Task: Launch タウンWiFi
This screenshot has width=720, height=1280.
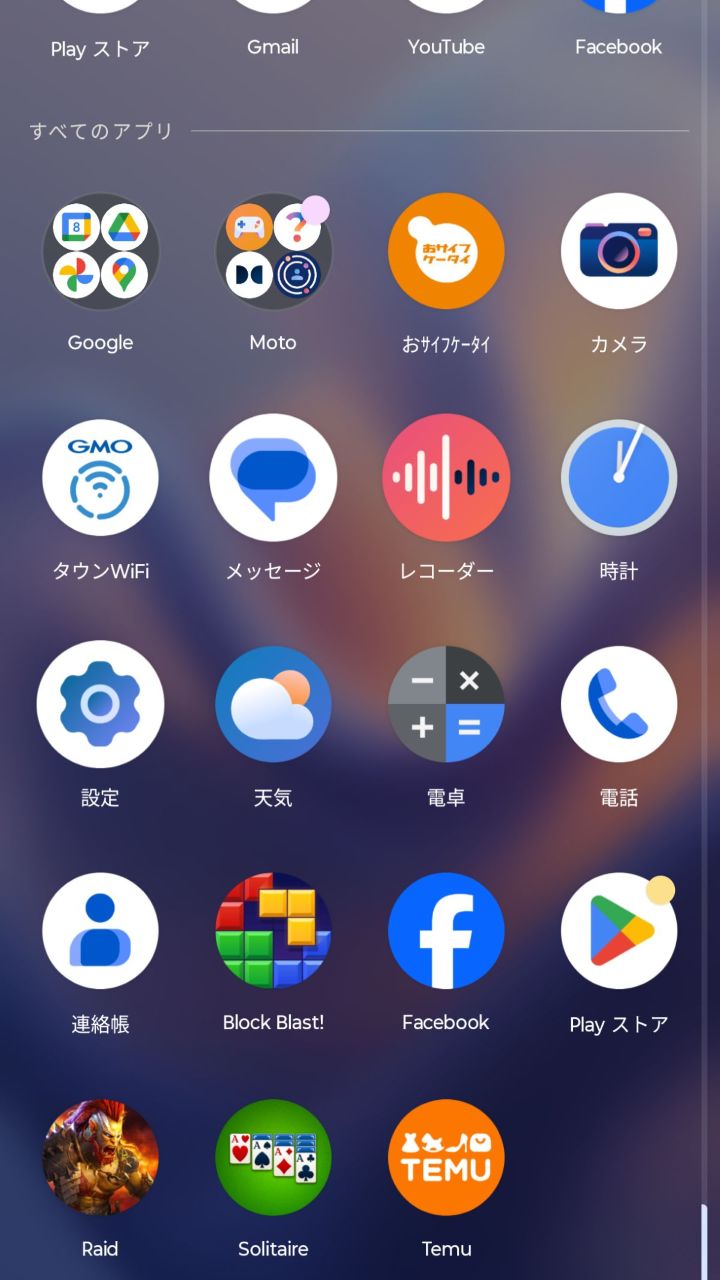Action: (x=100, y=478)
